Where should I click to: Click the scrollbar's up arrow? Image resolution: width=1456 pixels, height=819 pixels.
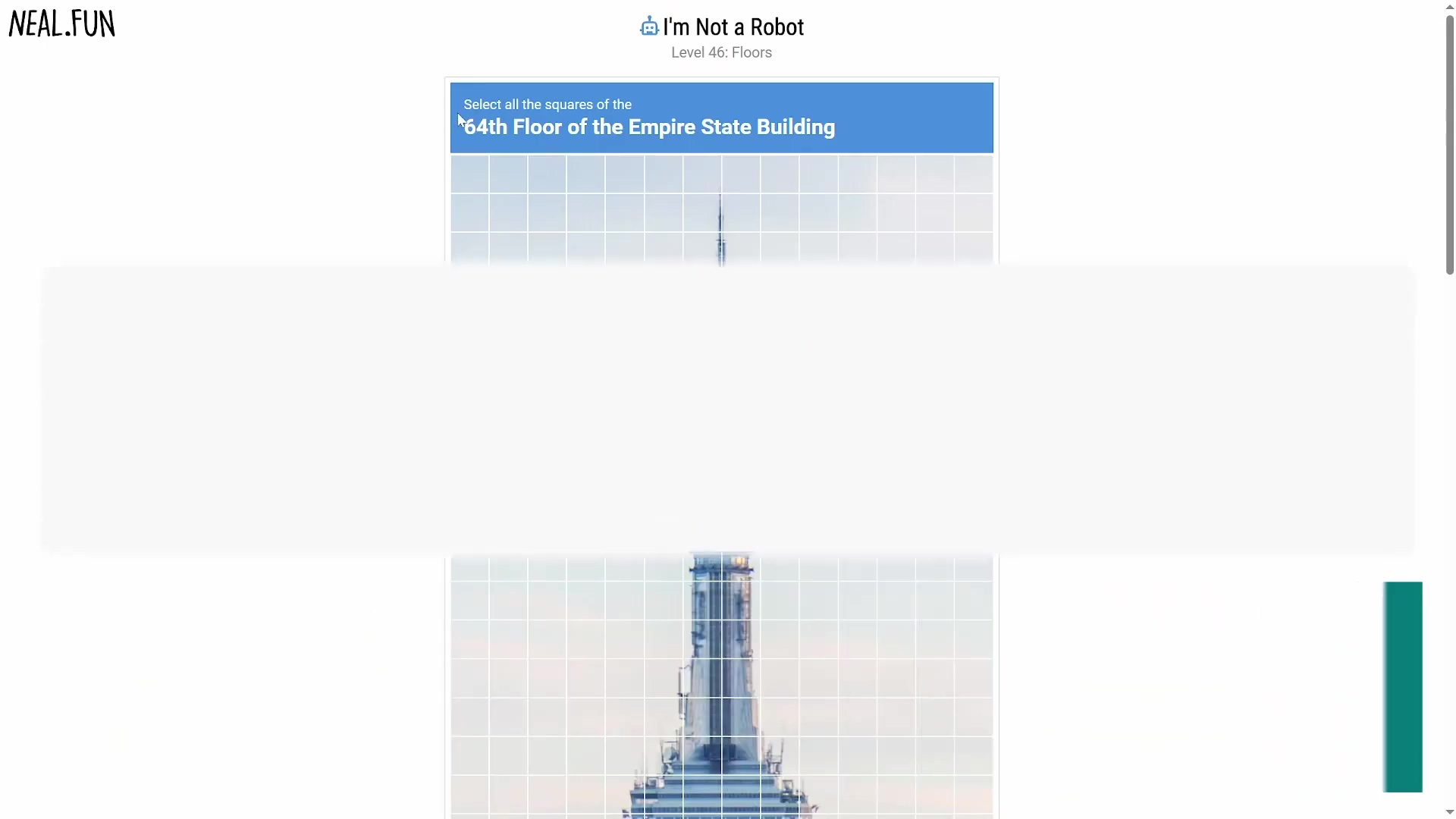tap(1449, 7)
